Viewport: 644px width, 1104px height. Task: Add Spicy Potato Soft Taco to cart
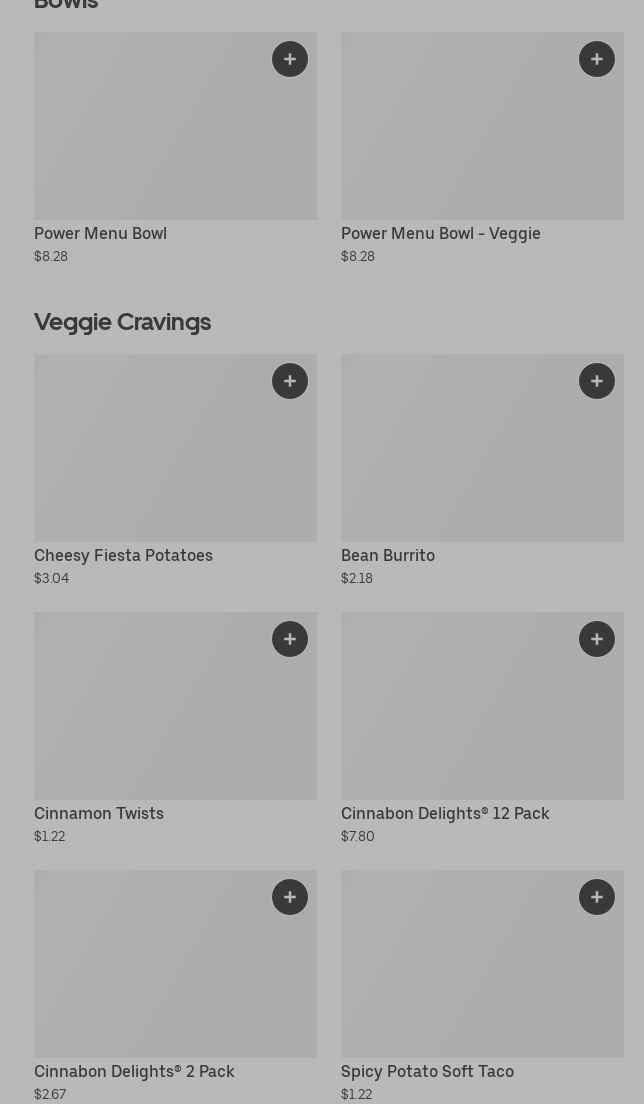tap(597, 897)
